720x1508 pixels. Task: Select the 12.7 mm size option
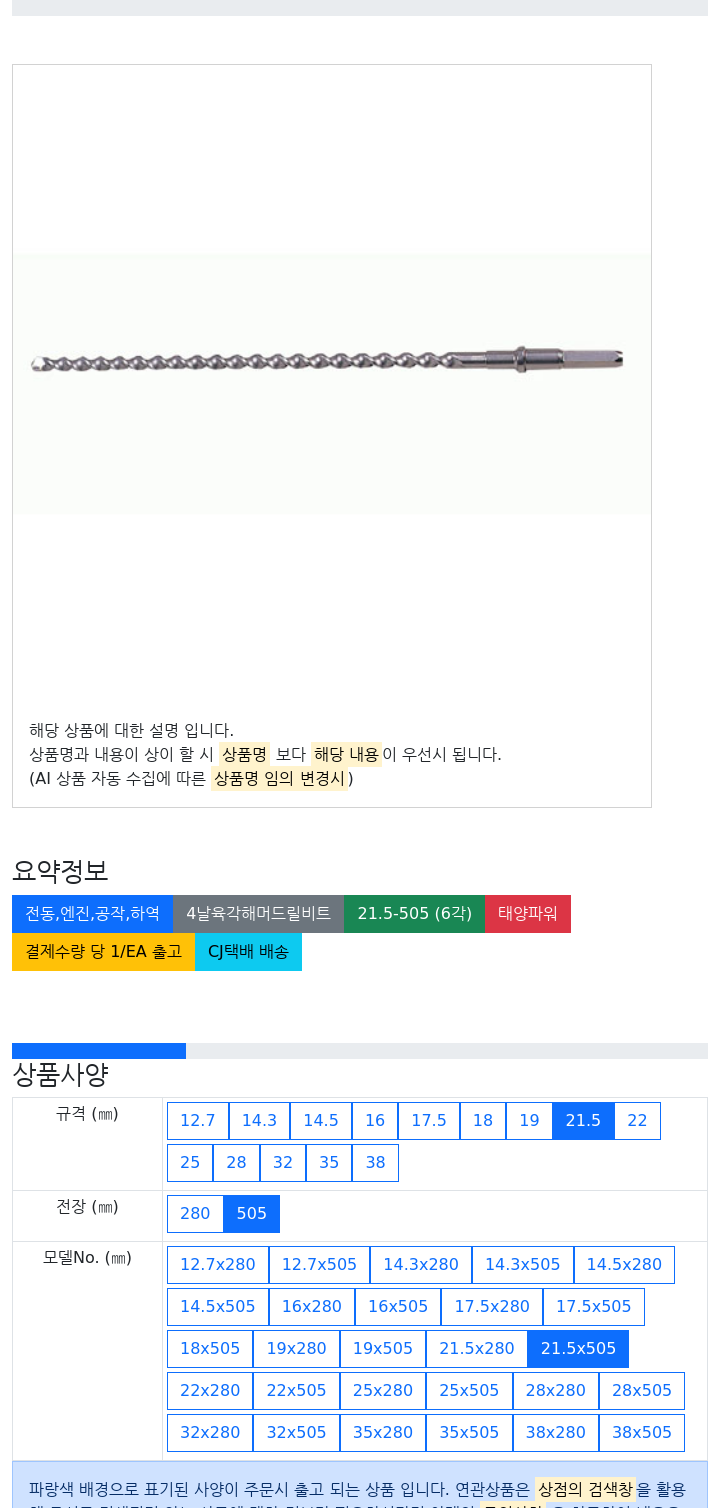(x=198, y=1121)
